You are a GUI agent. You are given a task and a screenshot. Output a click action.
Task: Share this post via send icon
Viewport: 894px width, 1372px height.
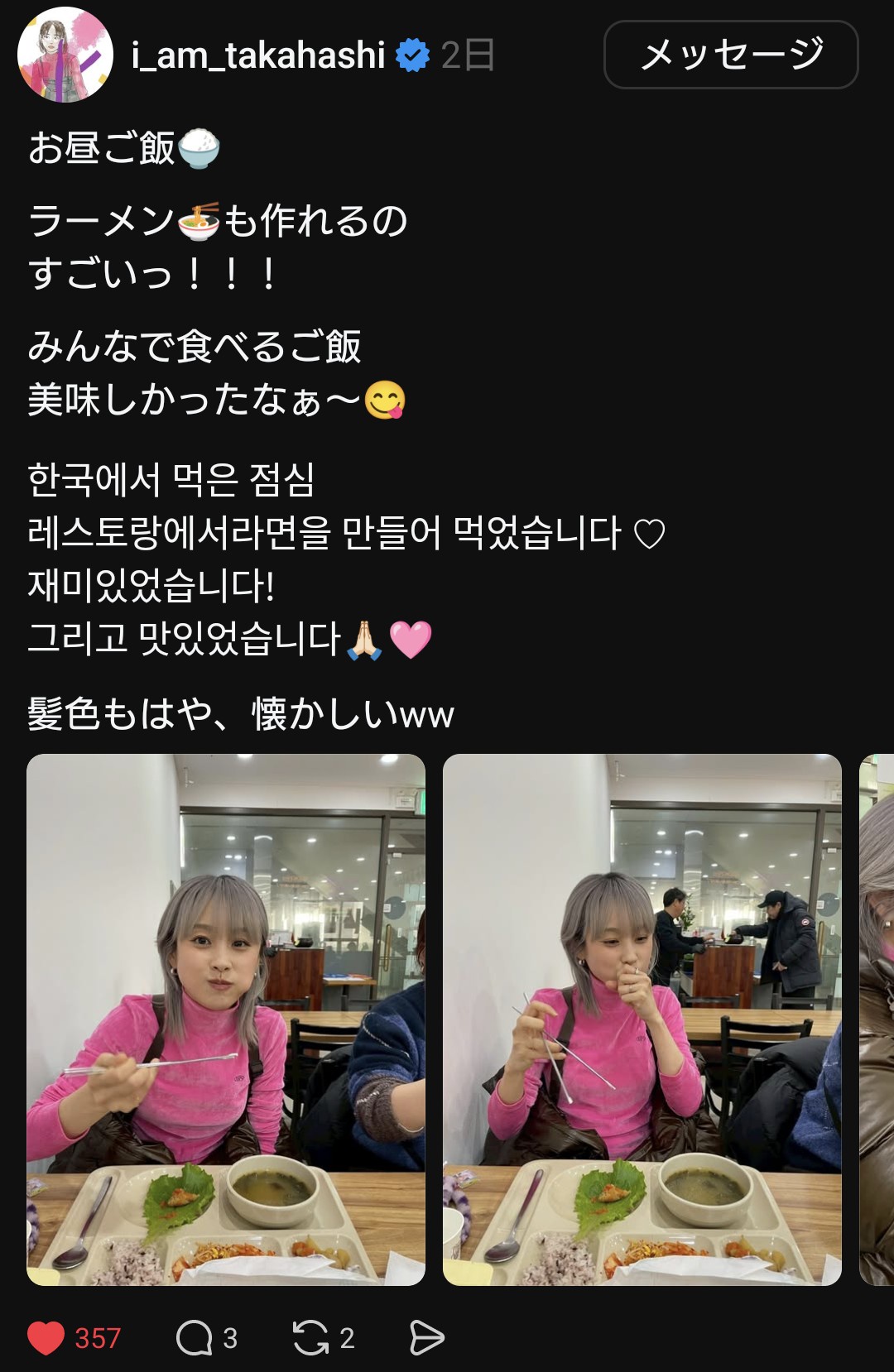tap(426, 1337)
